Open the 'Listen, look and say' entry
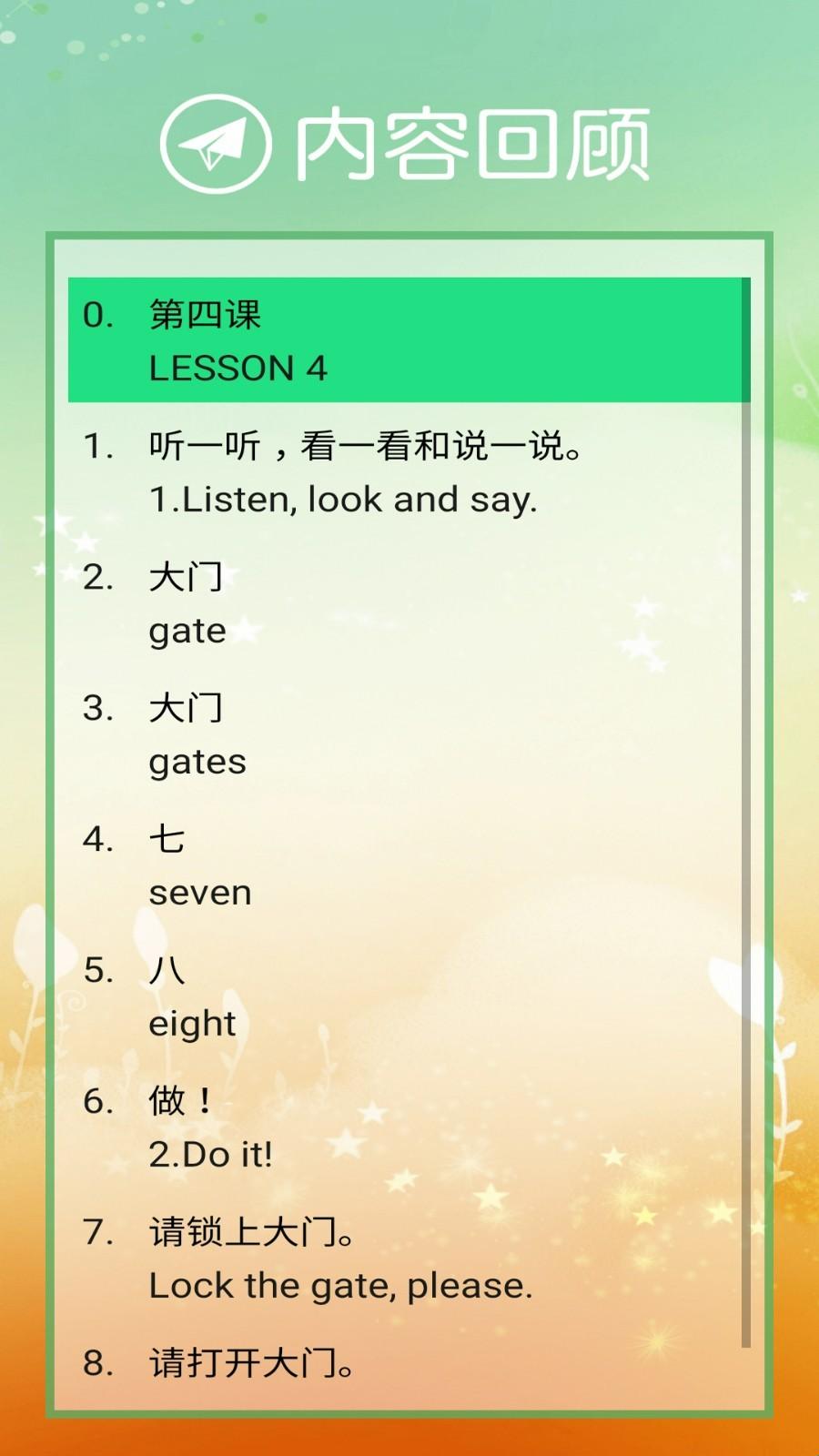Image resolution: width=819 pixels, height=1456 pixels. 405,472
